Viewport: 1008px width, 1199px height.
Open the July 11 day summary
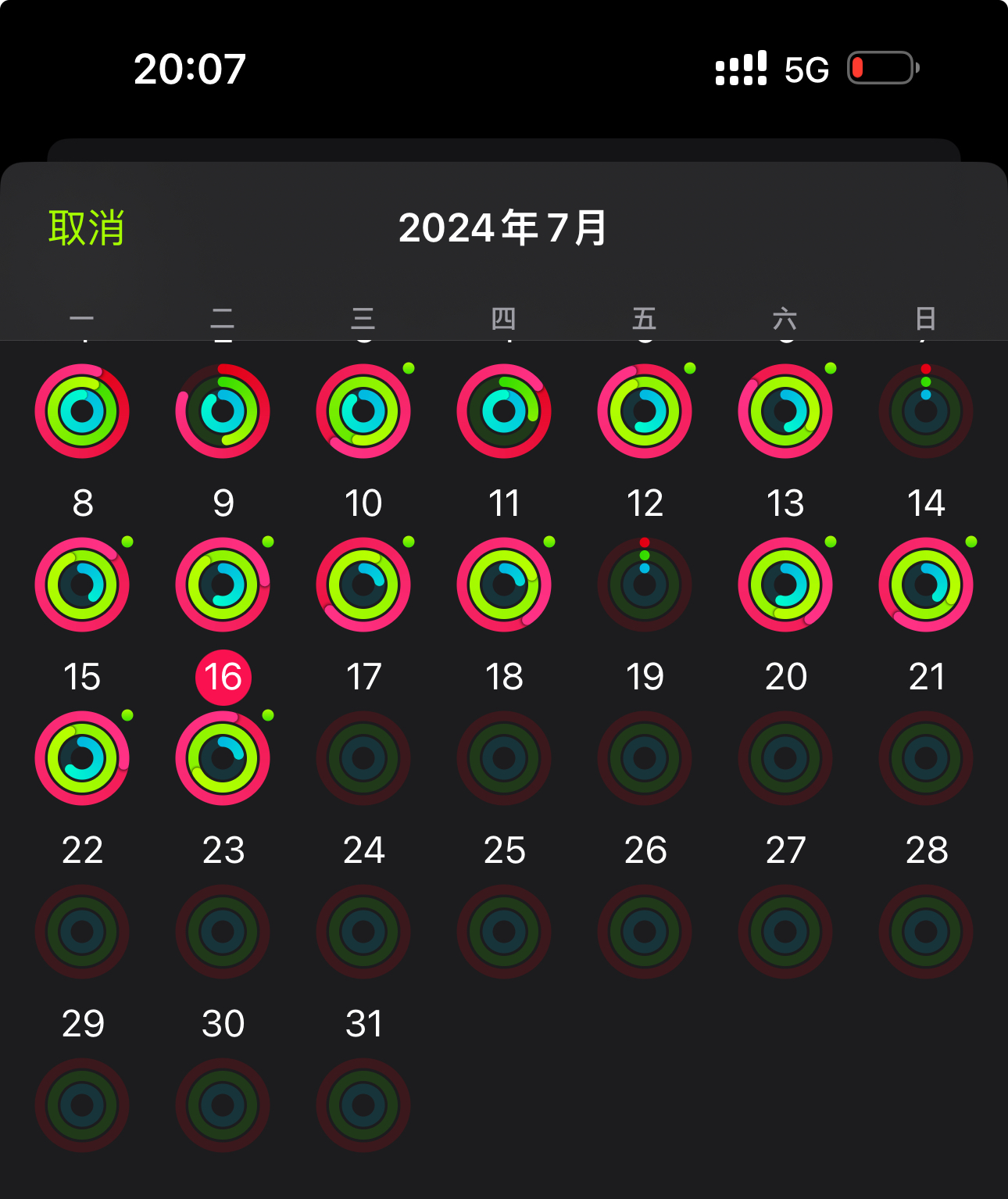pyautogui.click(x=504, y=584)
